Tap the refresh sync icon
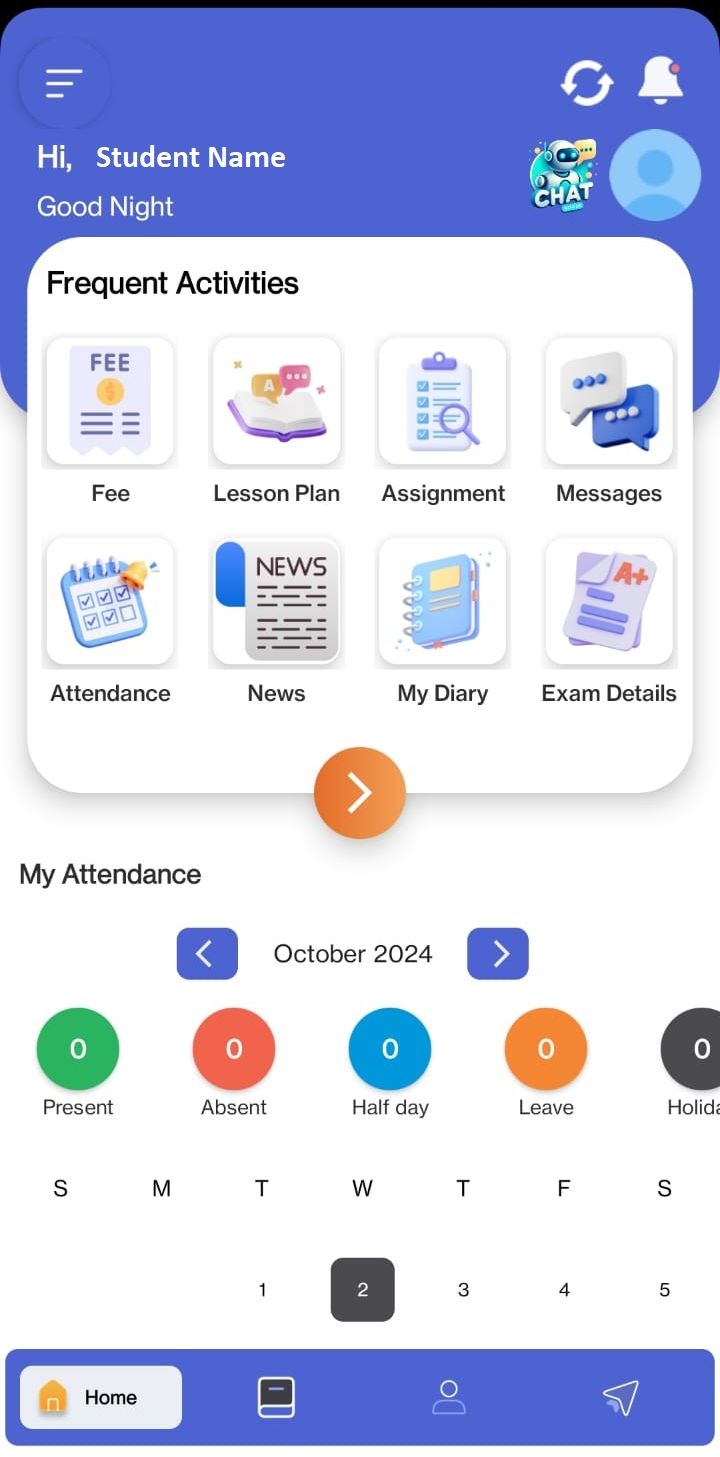 click(x=586, y=83)
